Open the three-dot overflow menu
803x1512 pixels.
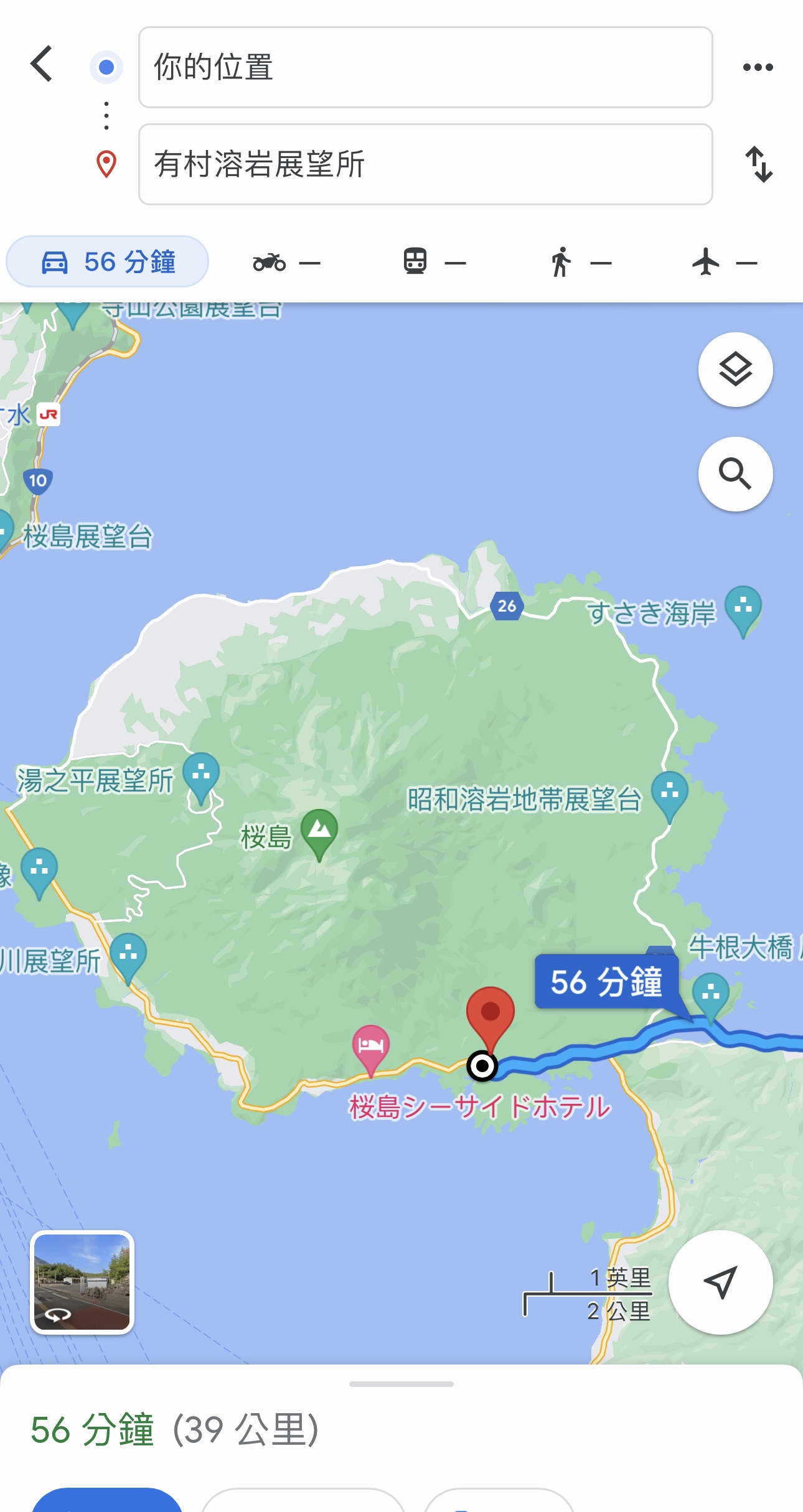coord(758,67)
